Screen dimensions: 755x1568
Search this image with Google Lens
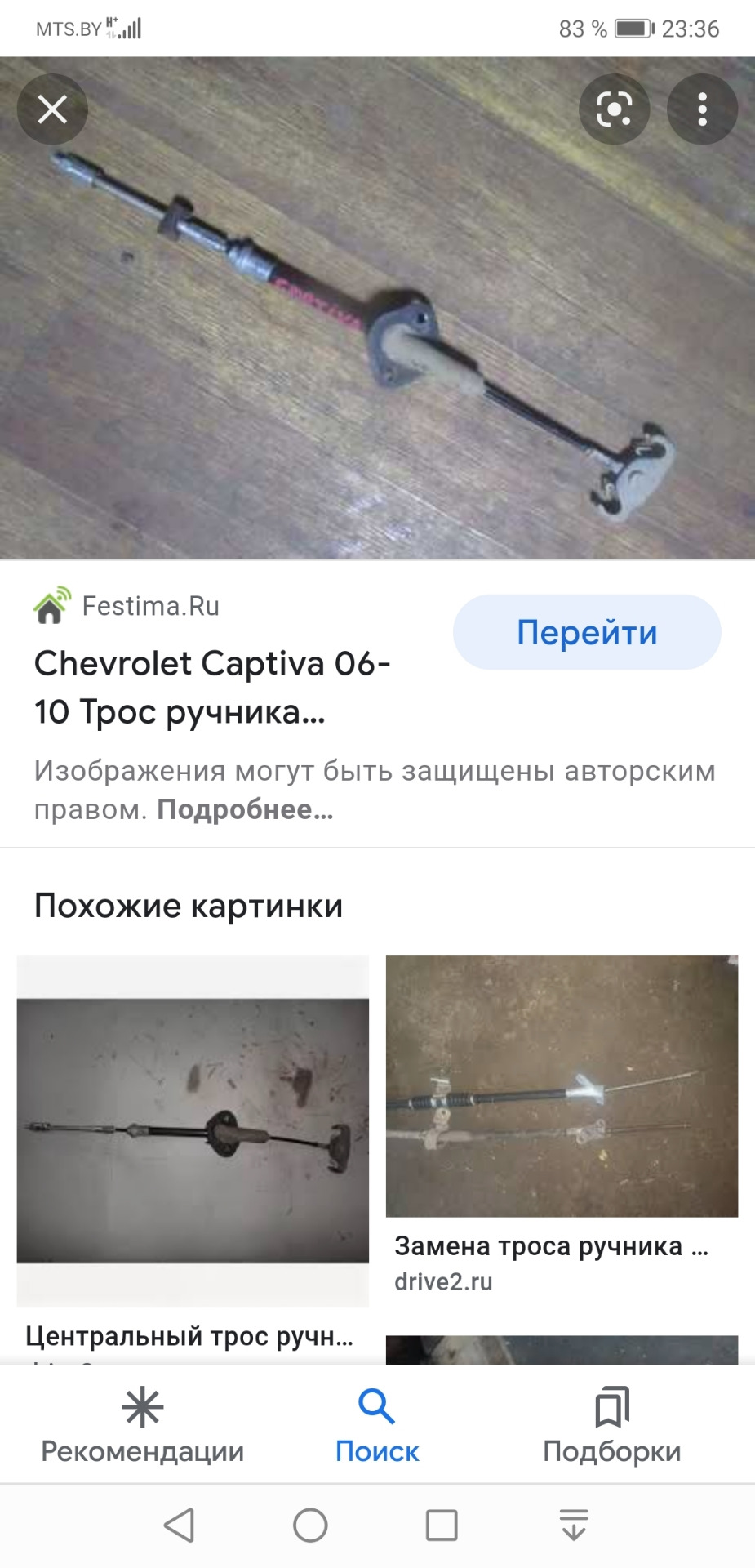(614, 109)
